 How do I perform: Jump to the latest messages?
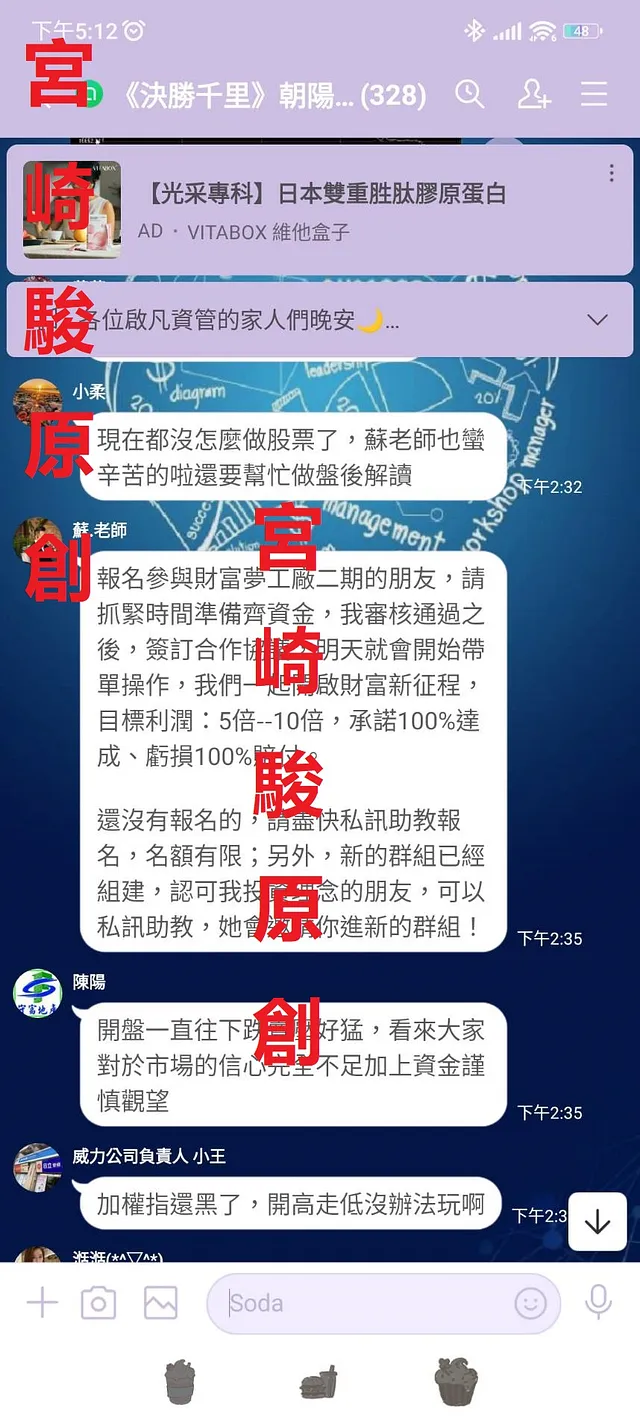pos(597,1222)
